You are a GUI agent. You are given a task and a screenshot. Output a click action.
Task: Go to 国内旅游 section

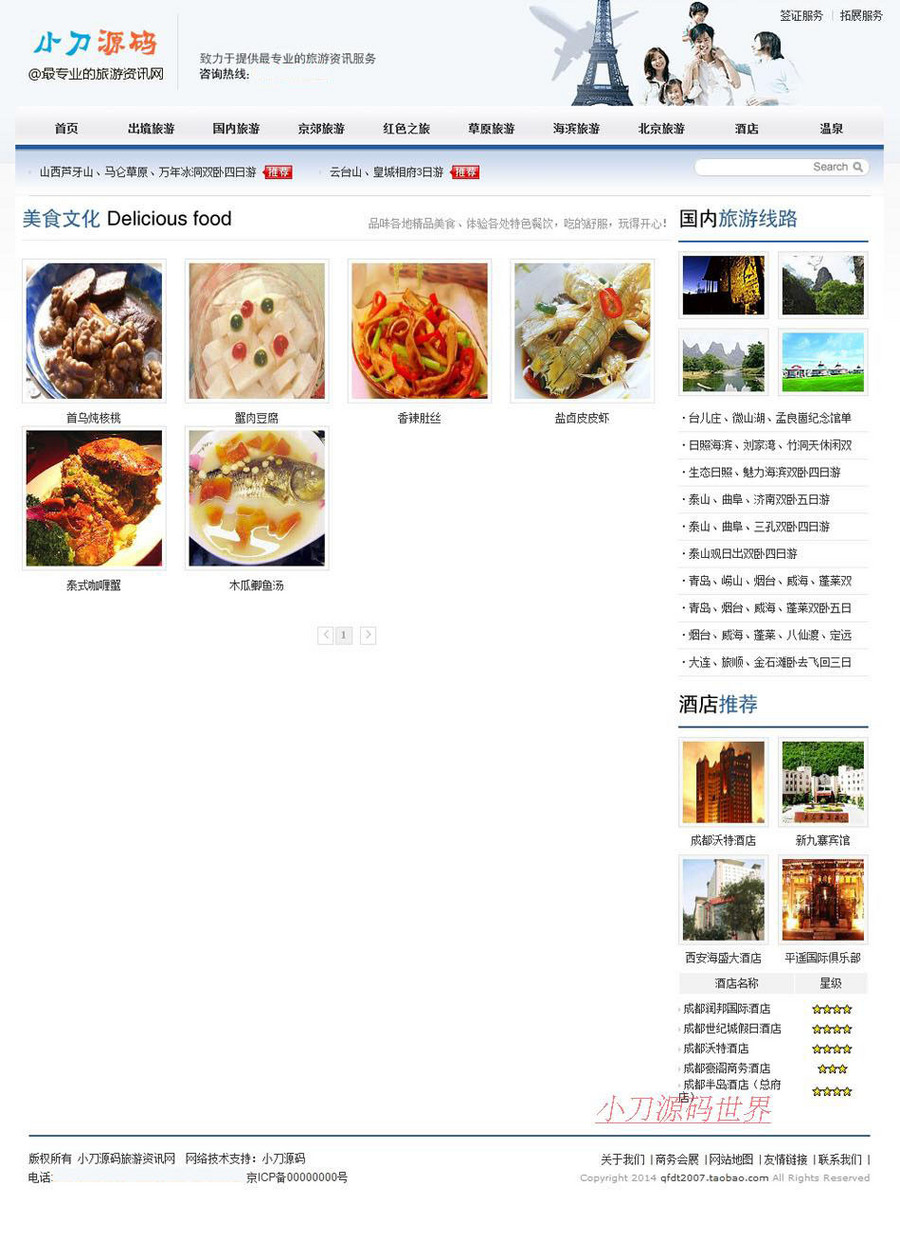coord(236,129)
